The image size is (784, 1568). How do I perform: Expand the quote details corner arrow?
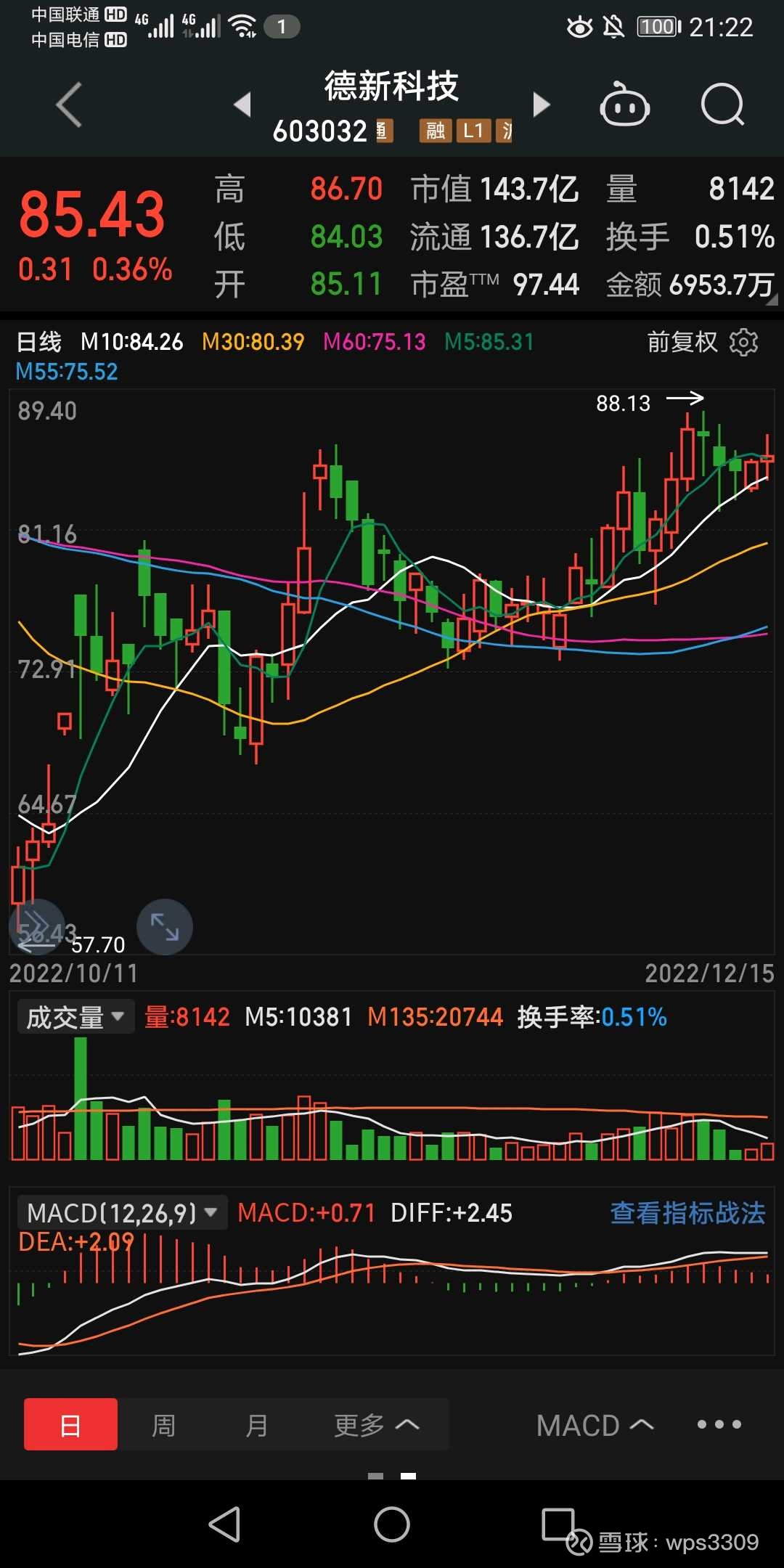click(x=771, y=299)
